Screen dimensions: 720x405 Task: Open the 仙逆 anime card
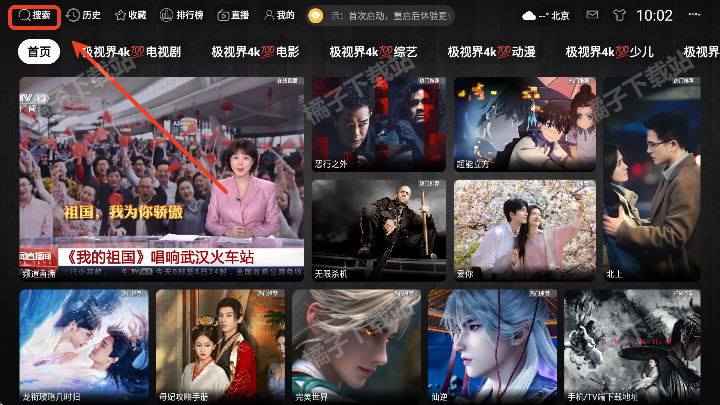[491, 345]
